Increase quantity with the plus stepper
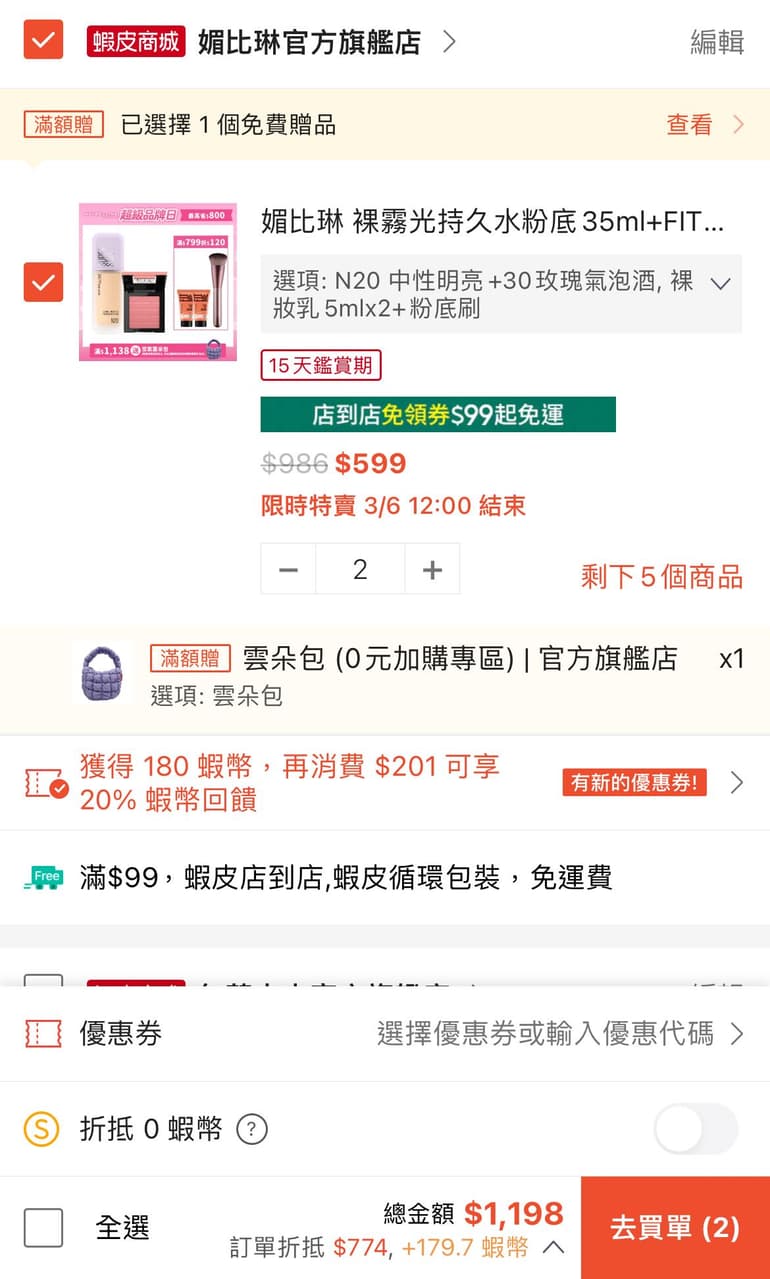The image size is (770, 1279). 432,569
